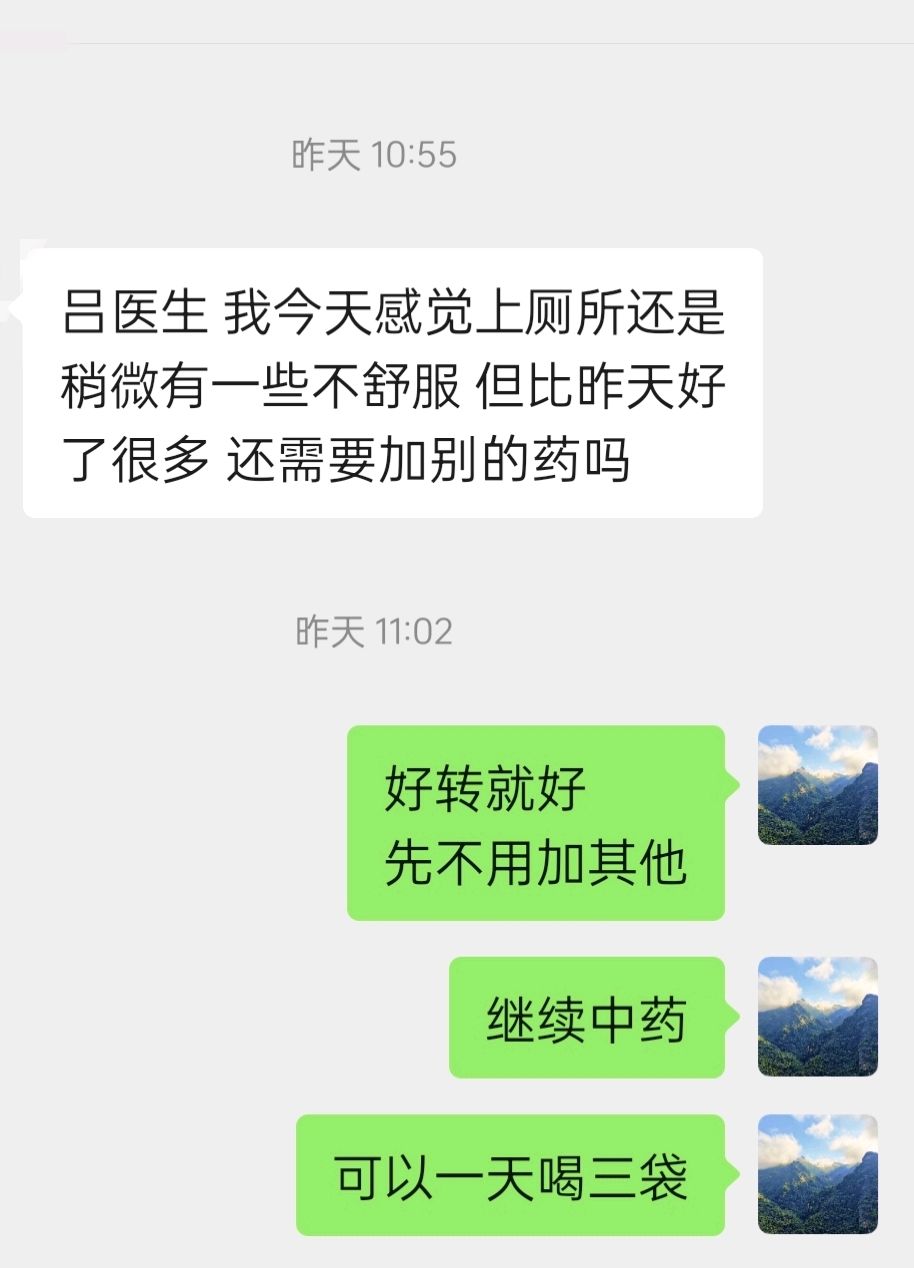Tap the avatar next to "继续中药"
The height and width of the screenshot is (1268, 914).
pyautogui.click(x=817, y=1016)
